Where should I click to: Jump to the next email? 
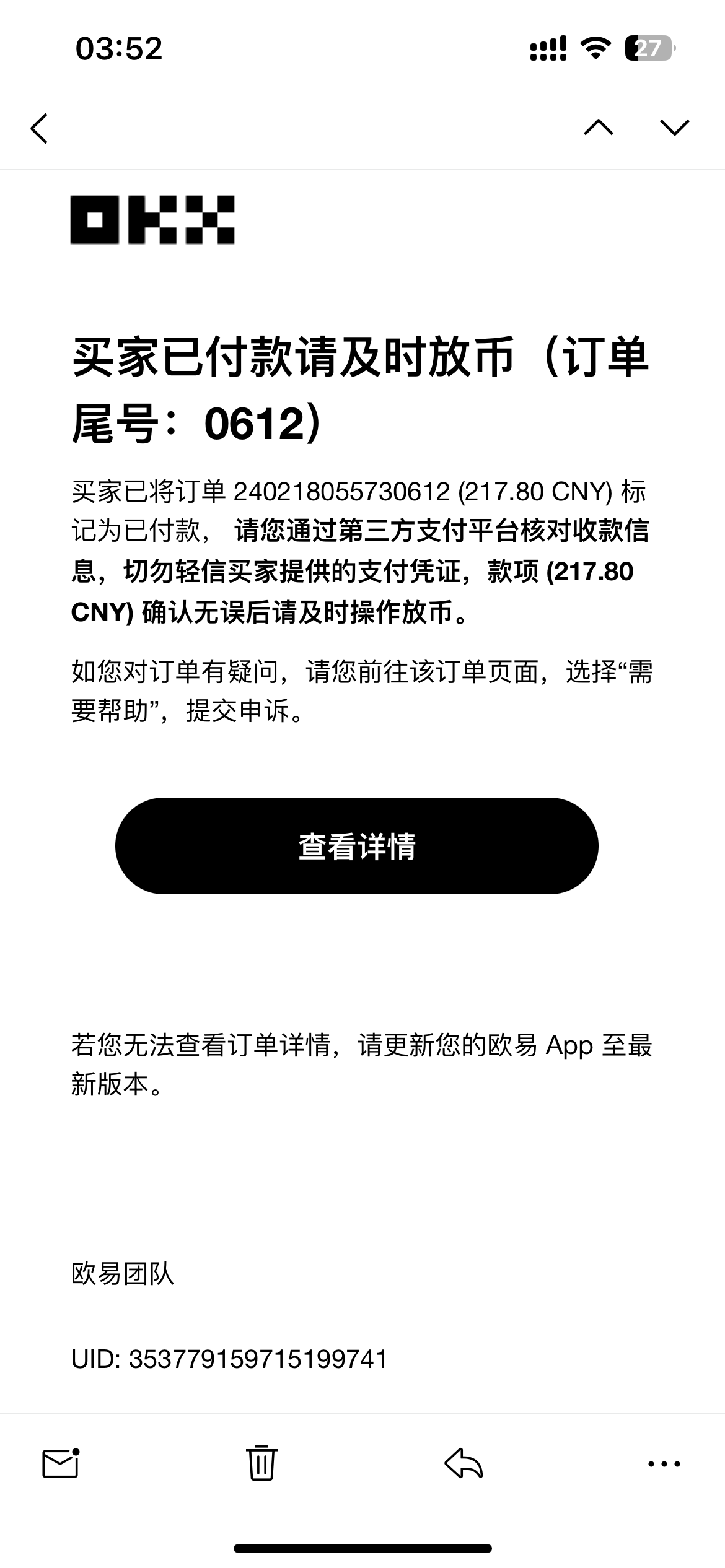(x=674, y=128)
